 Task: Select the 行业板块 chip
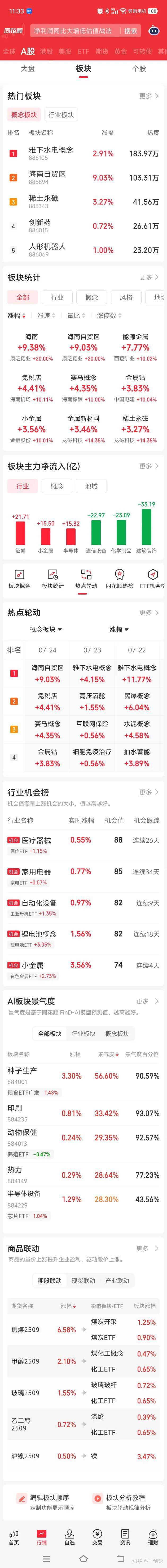point(61,114)
